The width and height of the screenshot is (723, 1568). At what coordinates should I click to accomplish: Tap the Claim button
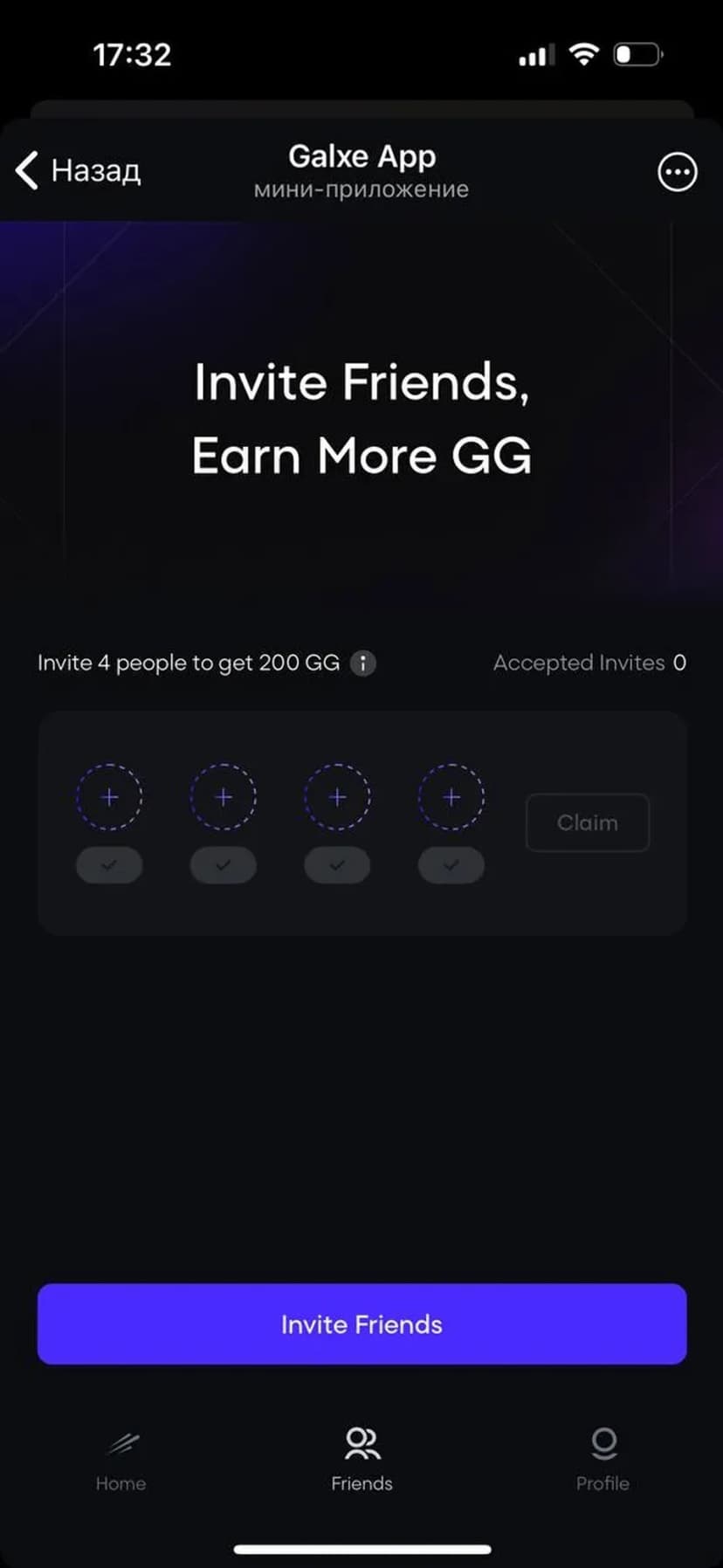(587, 822)
